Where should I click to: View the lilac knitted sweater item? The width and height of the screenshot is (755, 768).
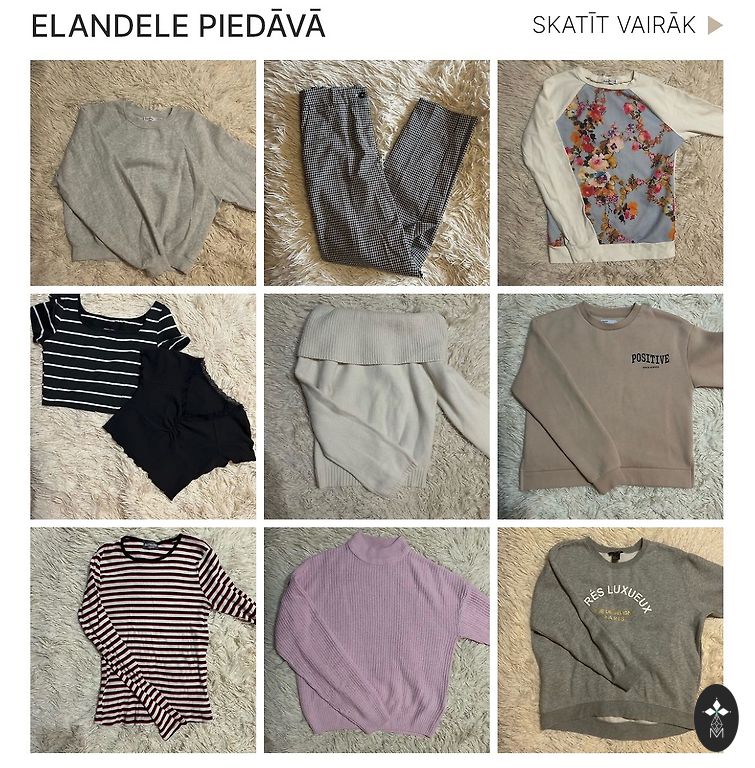point(376,640)
